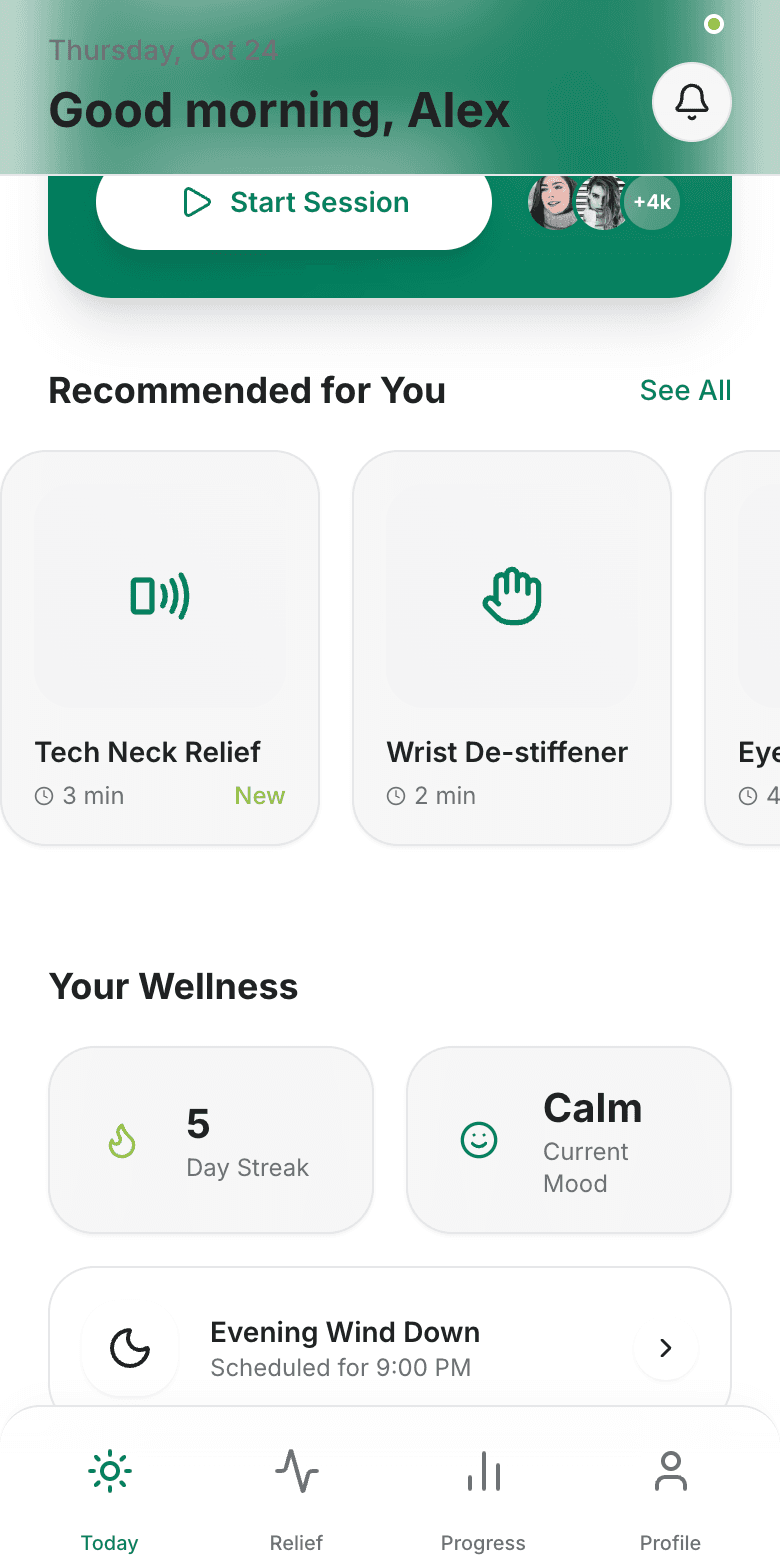Open Evening Wind Down schedule
The width and height of the screenshot is (780, 1556).
click(x=390, y=1348)
